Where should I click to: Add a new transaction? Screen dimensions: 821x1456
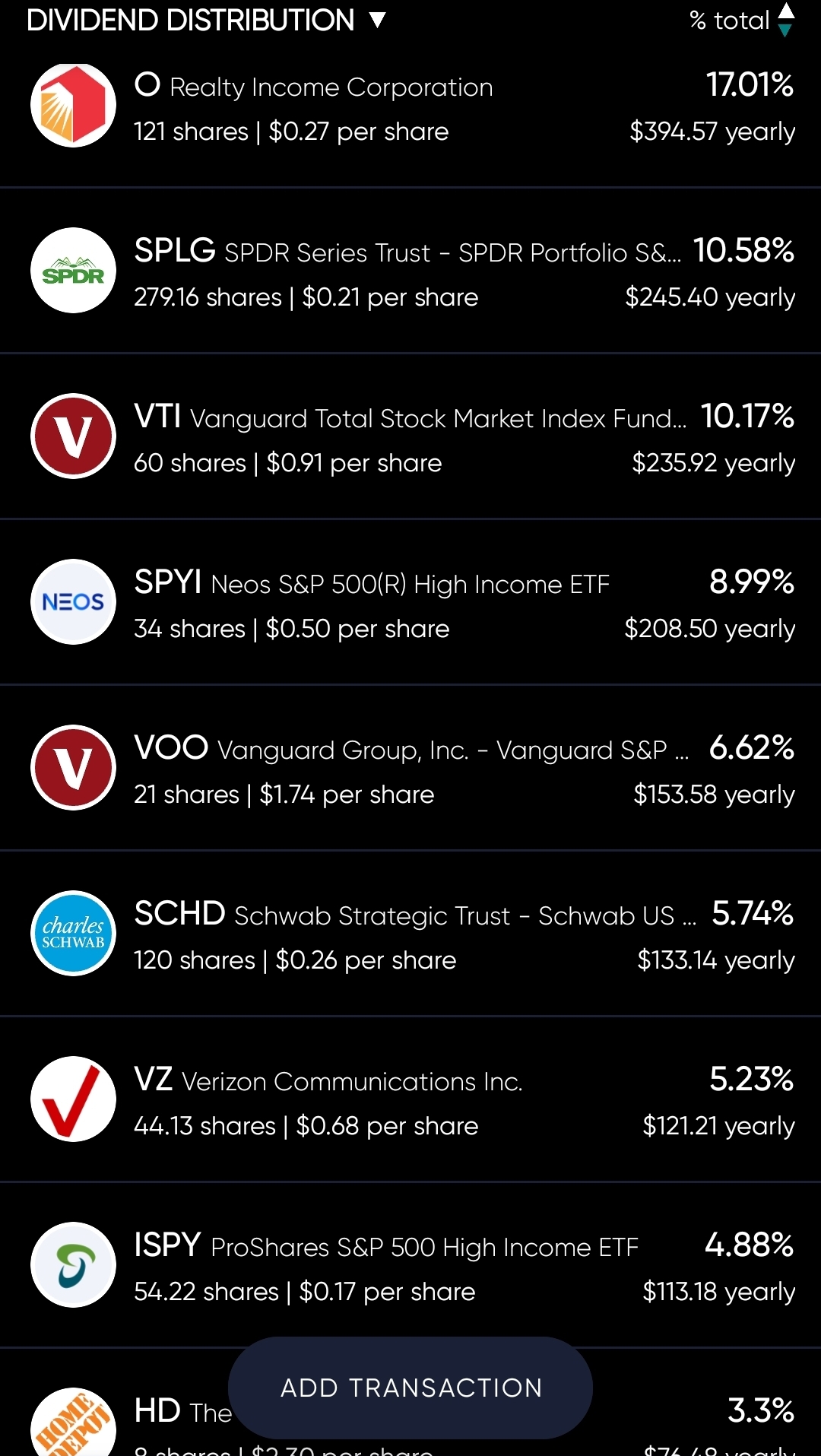(x=410, y=1388)
